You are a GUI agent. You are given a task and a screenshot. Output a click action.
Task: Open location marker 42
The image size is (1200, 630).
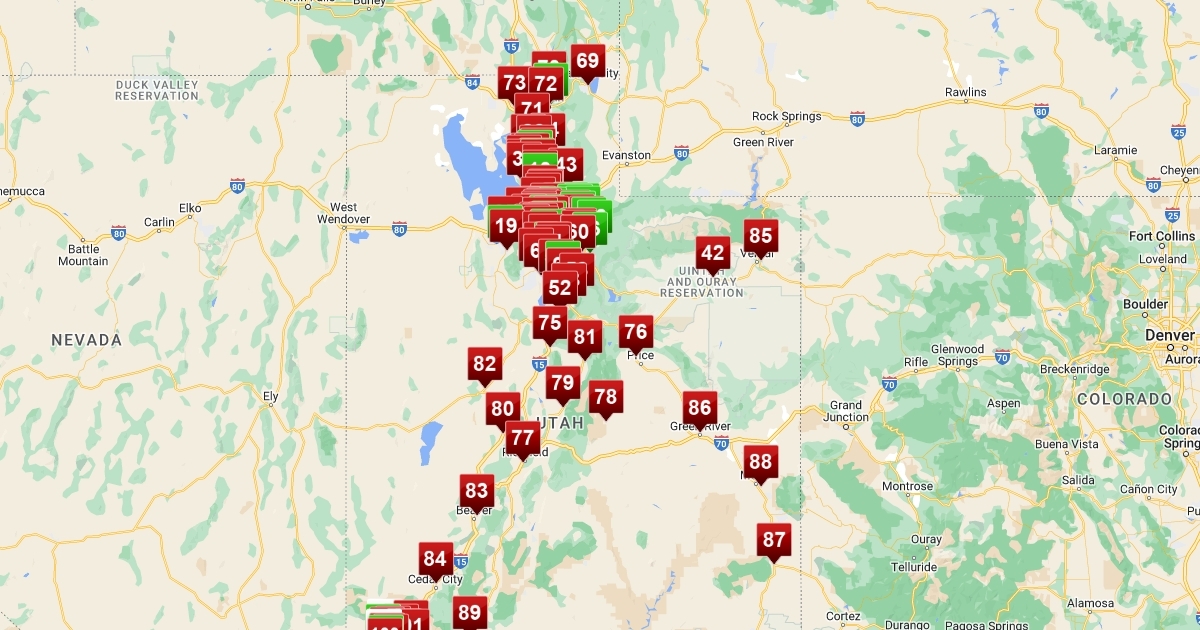click(x=713, y=253)
